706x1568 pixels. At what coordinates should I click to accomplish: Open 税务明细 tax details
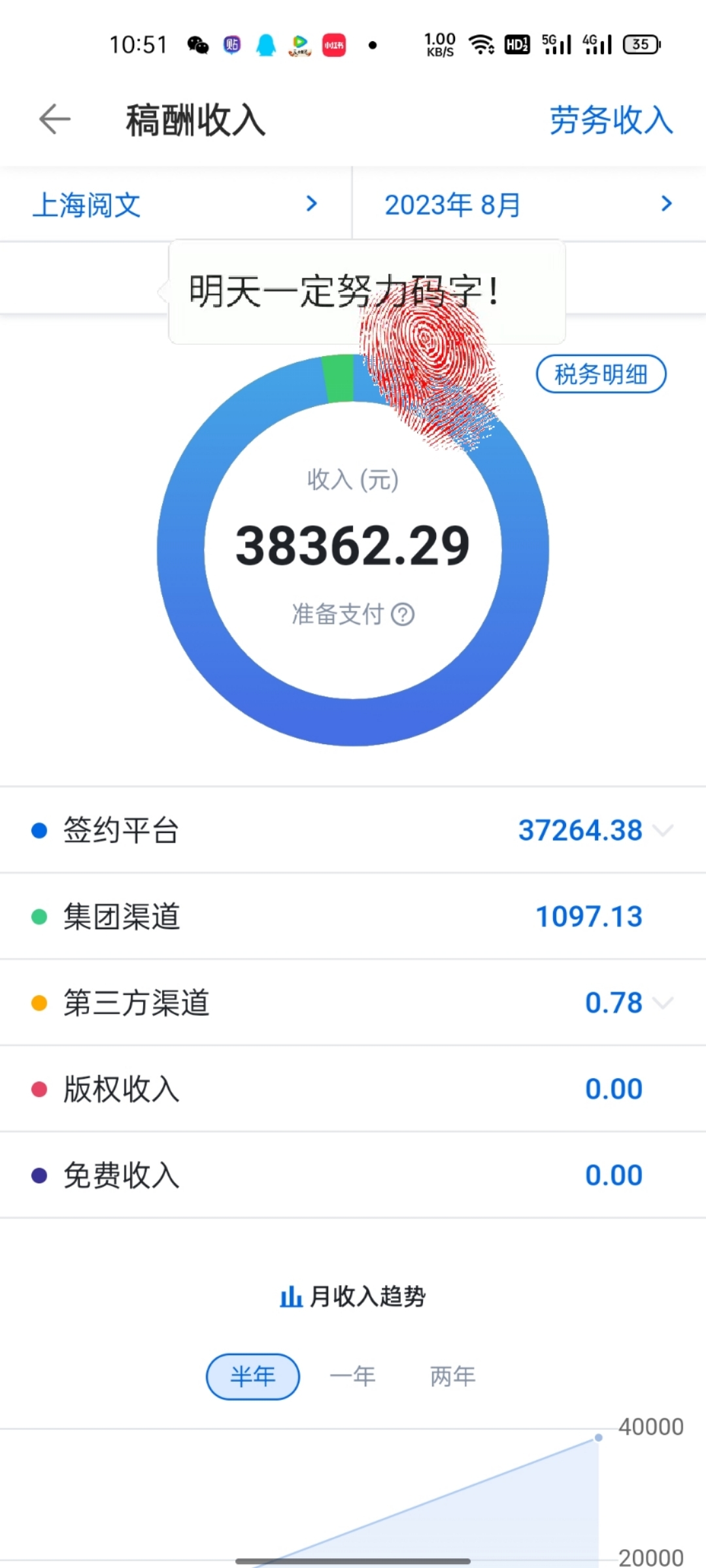point(601,375)
